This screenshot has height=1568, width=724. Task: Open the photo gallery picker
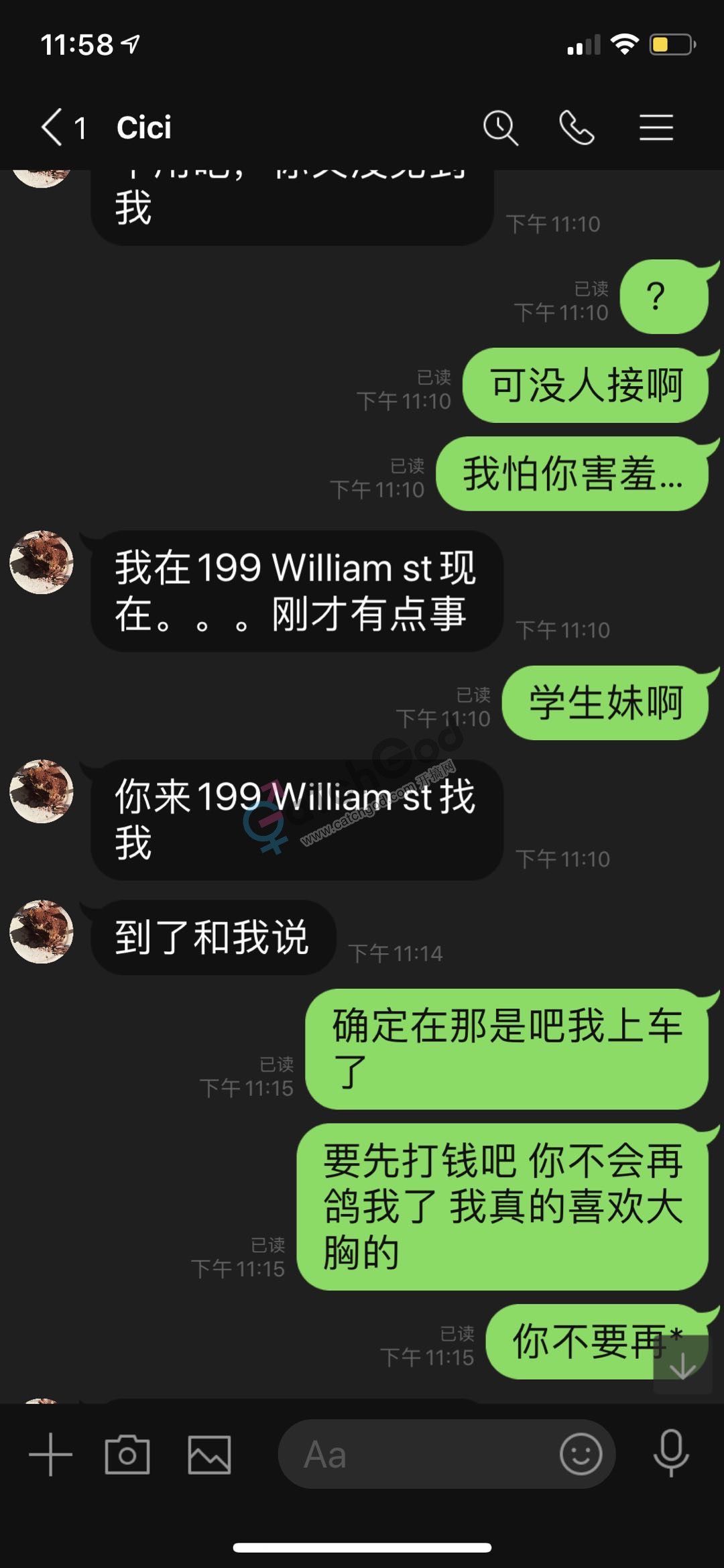click(209, 1454)
